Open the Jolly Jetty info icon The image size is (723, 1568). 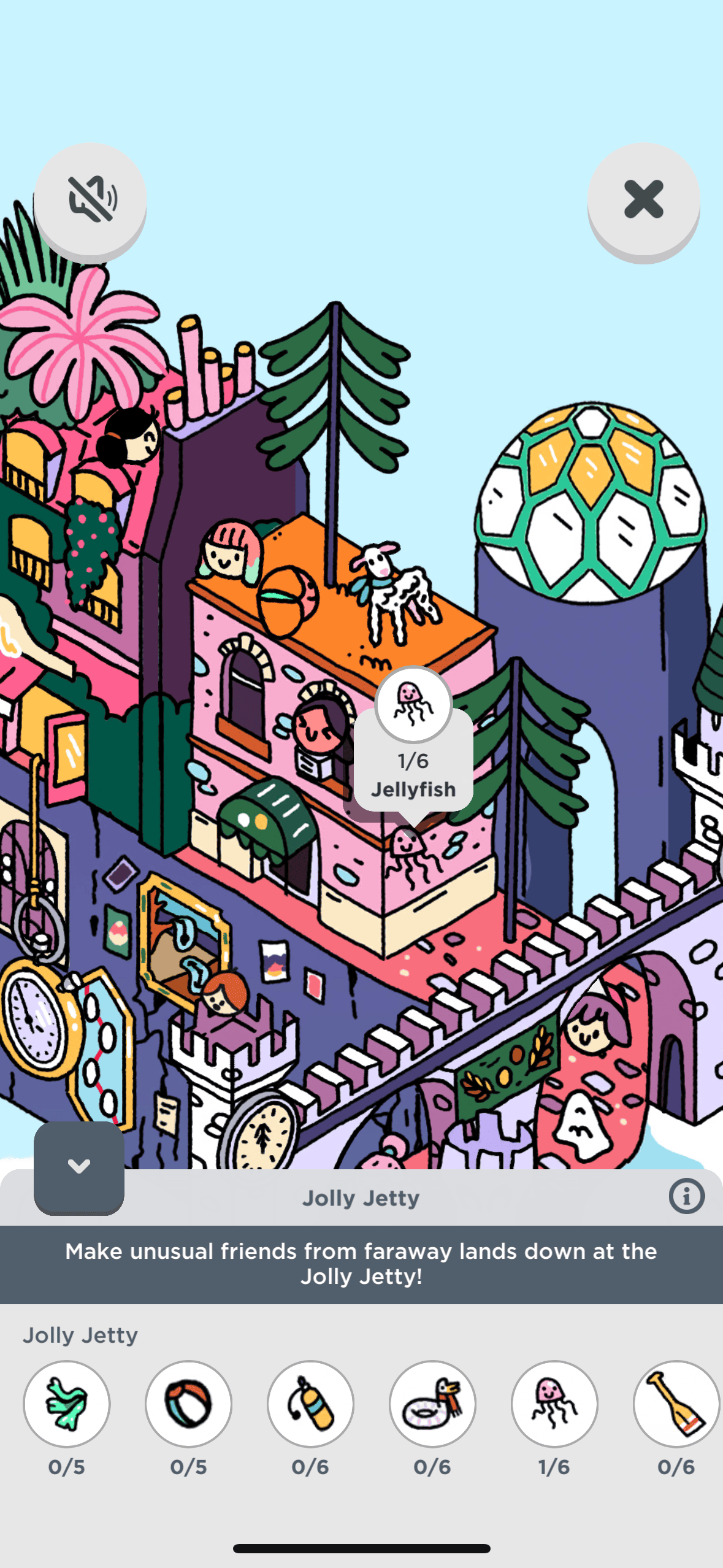[x=686, y=1196]
